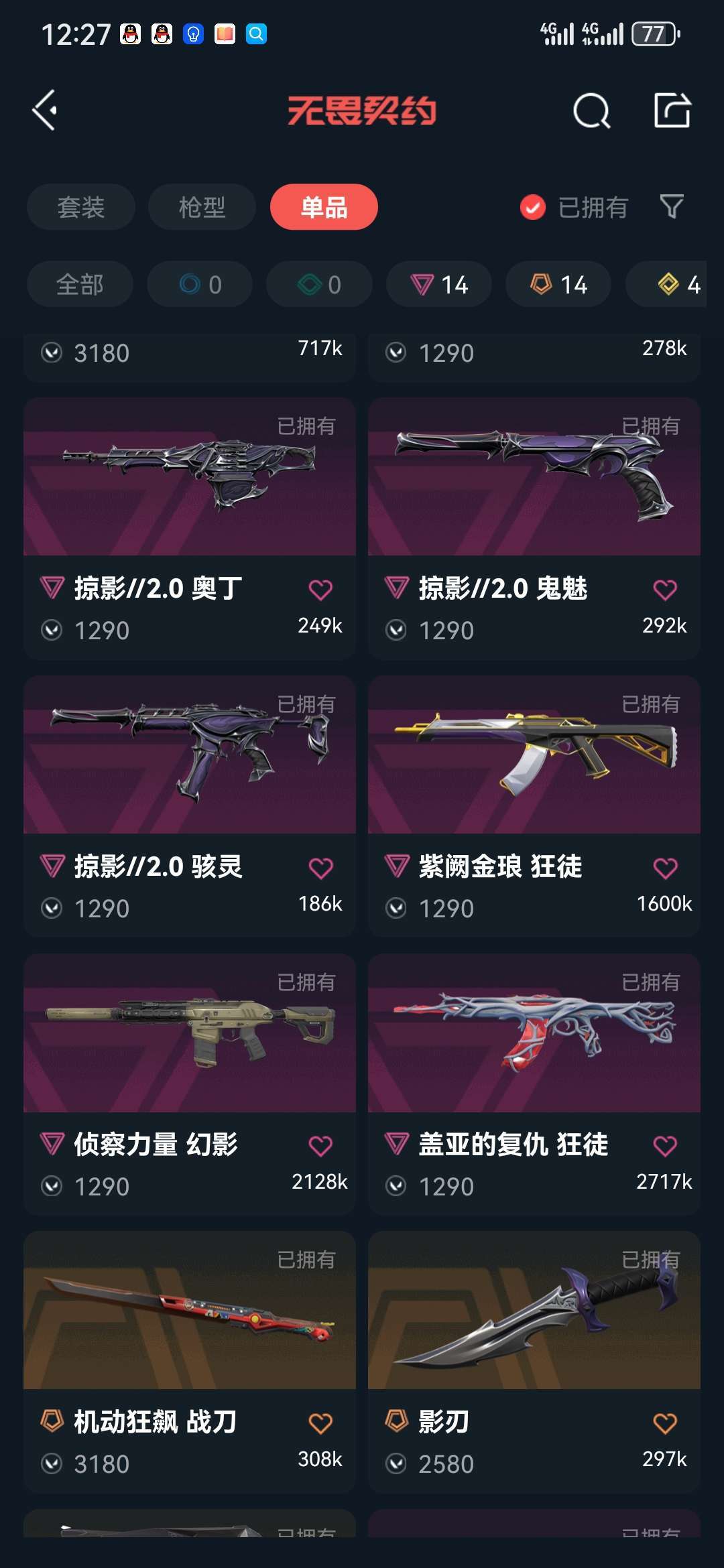
Task: Tap the share icon in the header
Action: tap(672, 111)
